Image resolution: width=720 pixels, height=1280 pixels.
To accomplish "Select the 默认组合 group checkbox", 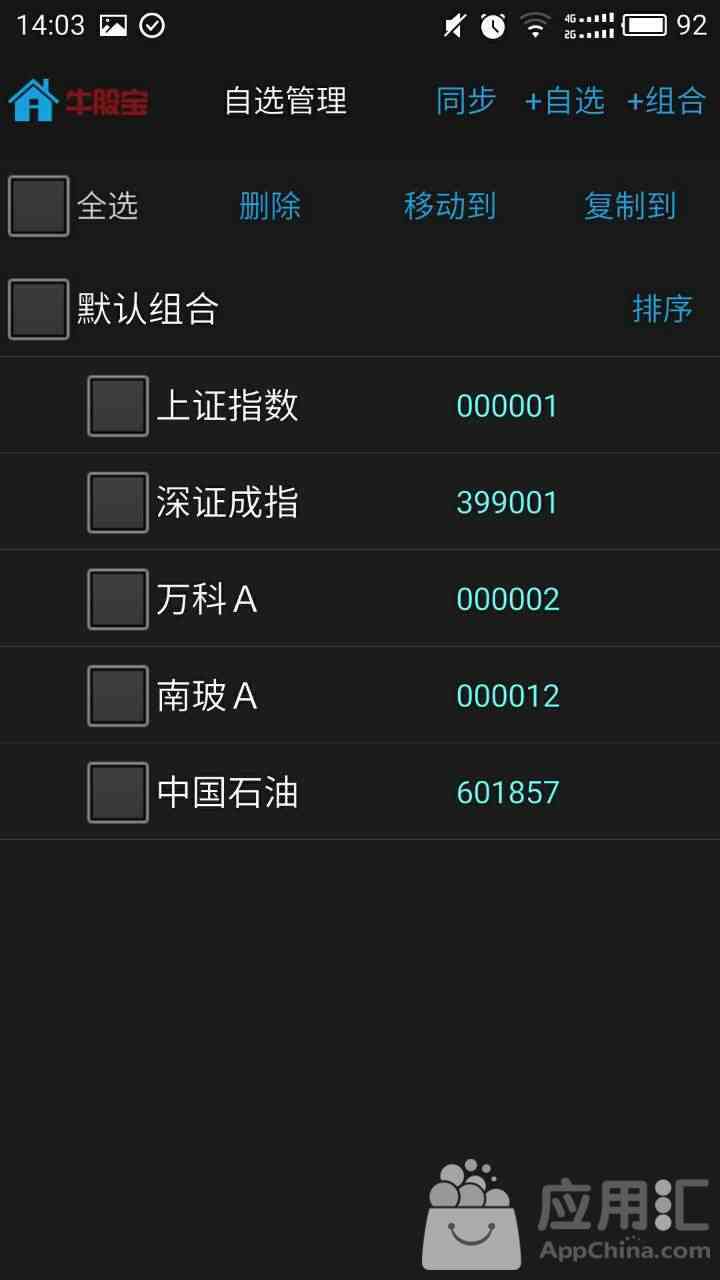I will tap(39, 309).
